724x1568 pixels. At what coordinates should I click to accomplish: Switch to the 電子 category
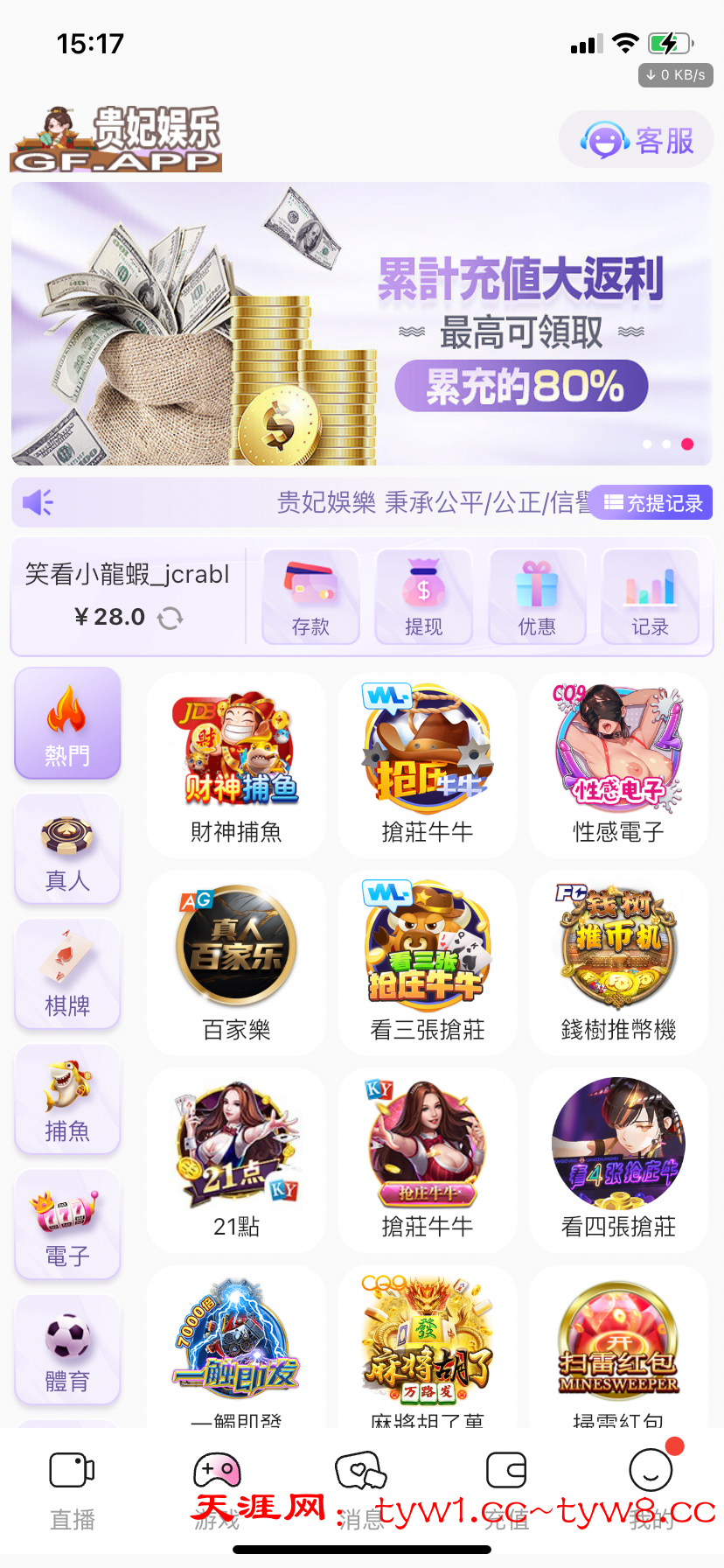tap(67, 1225)
